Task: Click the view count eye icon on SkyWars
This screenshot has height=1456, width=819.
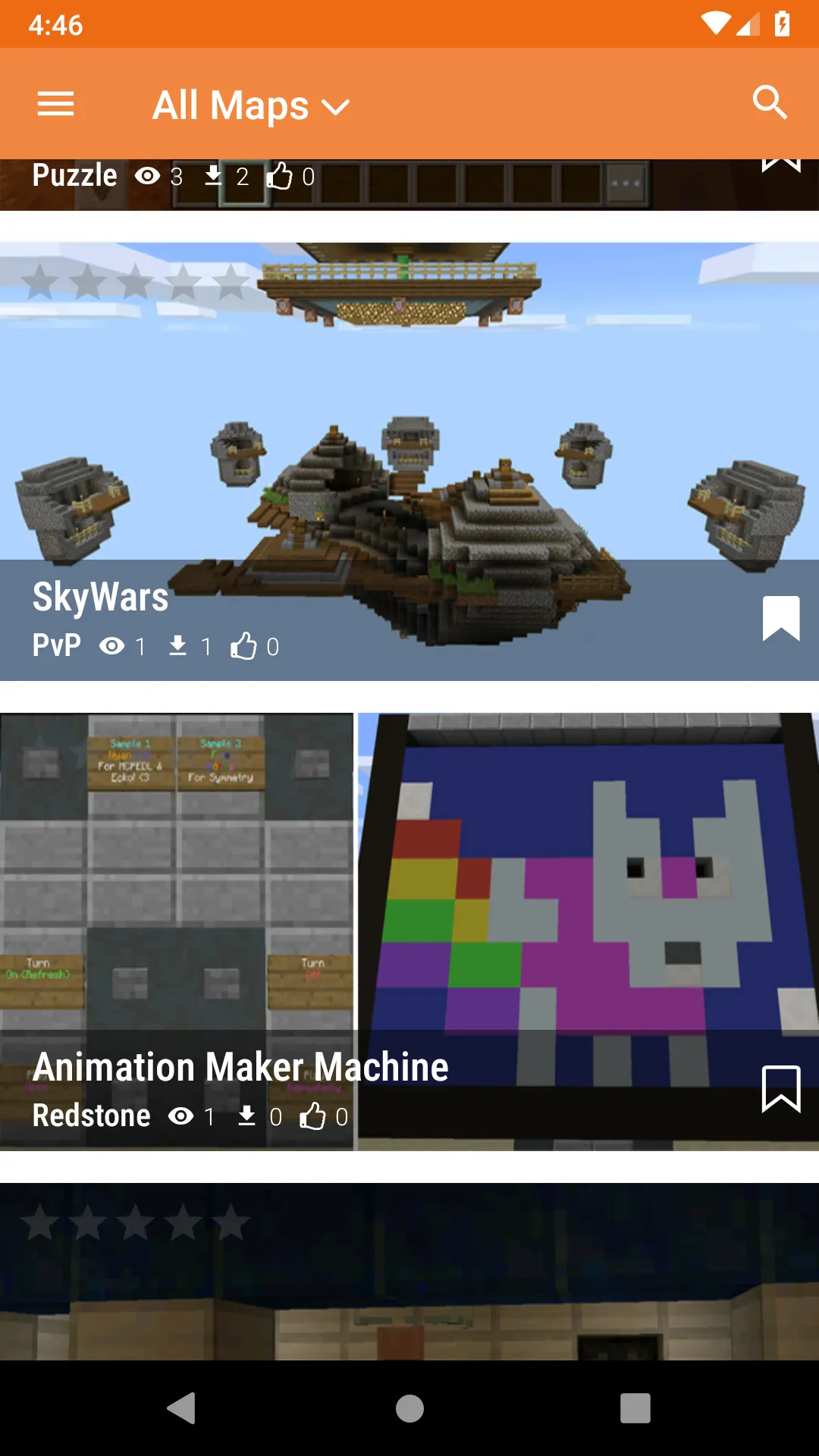Action: coord(112,645)
